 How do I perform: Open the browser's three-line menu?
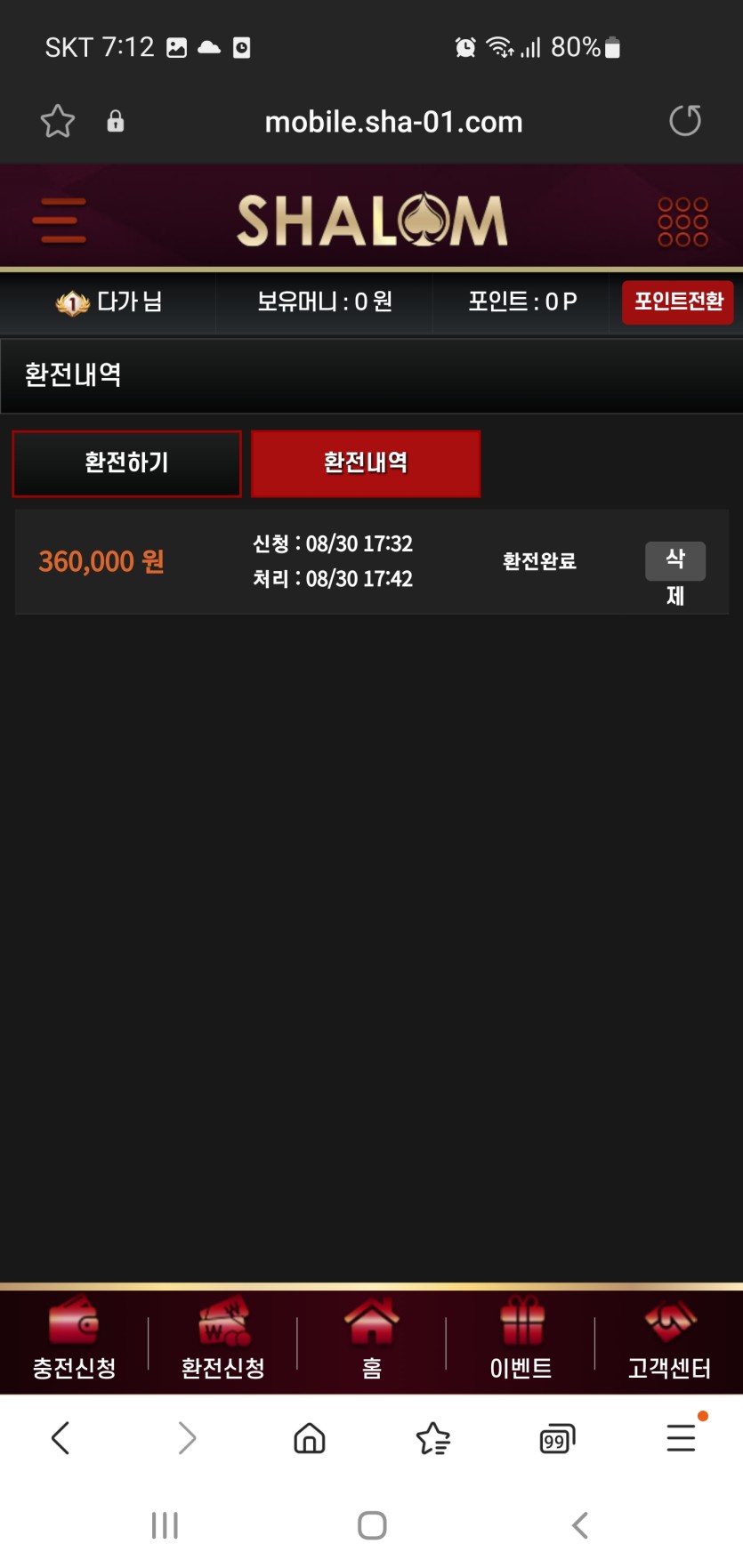click(x=682, y=1435)
